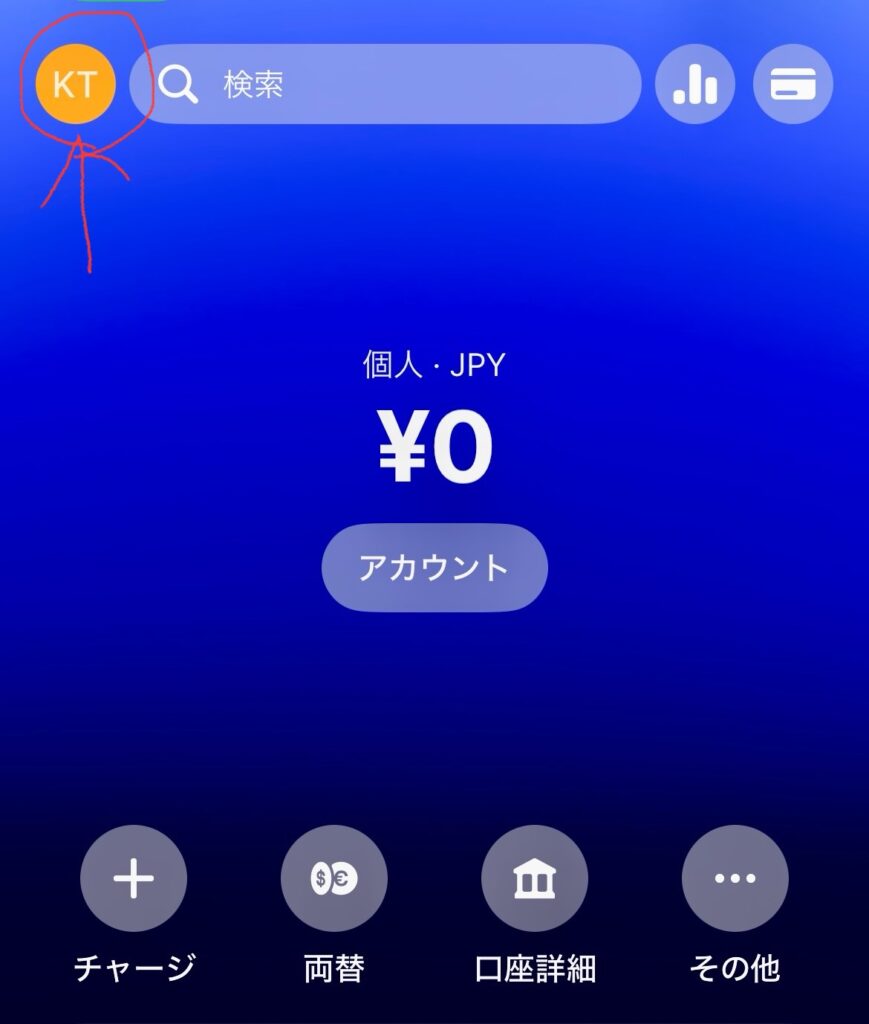
Task: Open the cards icon
Action: 793,84
